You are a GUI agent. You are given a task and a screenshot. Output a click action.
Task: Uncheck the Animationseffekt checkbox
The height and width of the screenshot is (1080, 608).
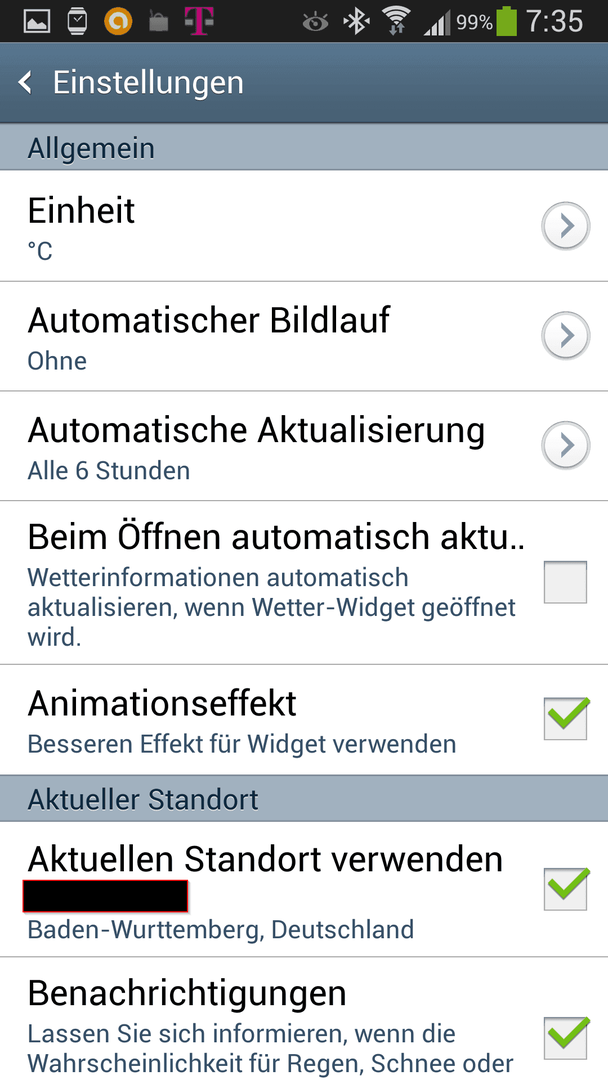565,719
